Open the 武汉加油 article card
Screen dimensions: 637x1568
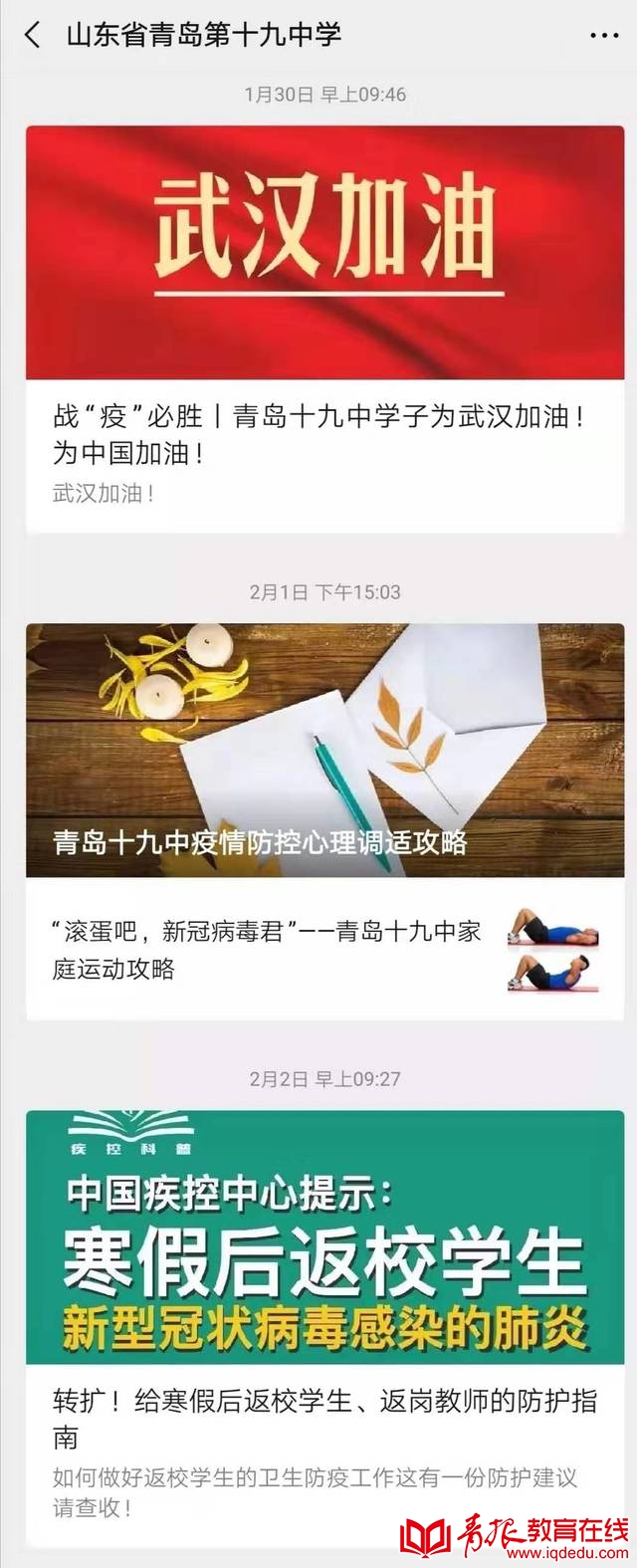coord(324,329)
